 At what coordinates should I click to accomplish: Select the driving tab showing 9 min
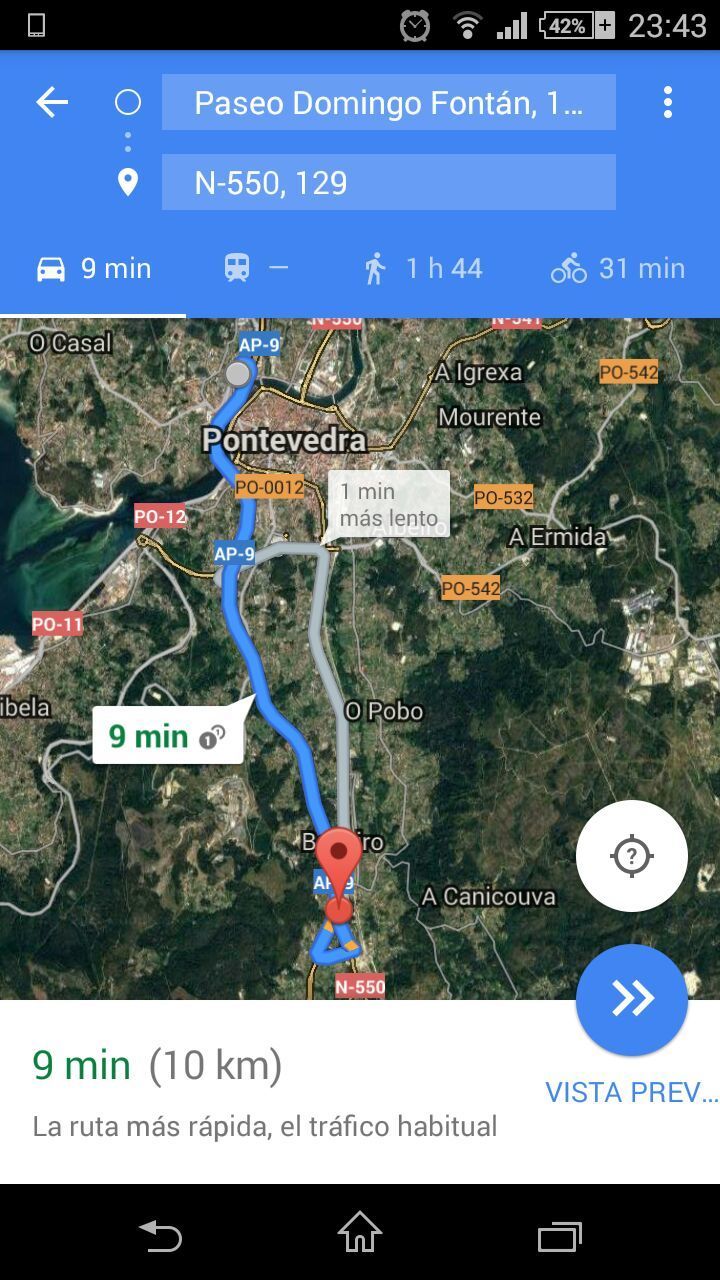(x=93, y=268)
